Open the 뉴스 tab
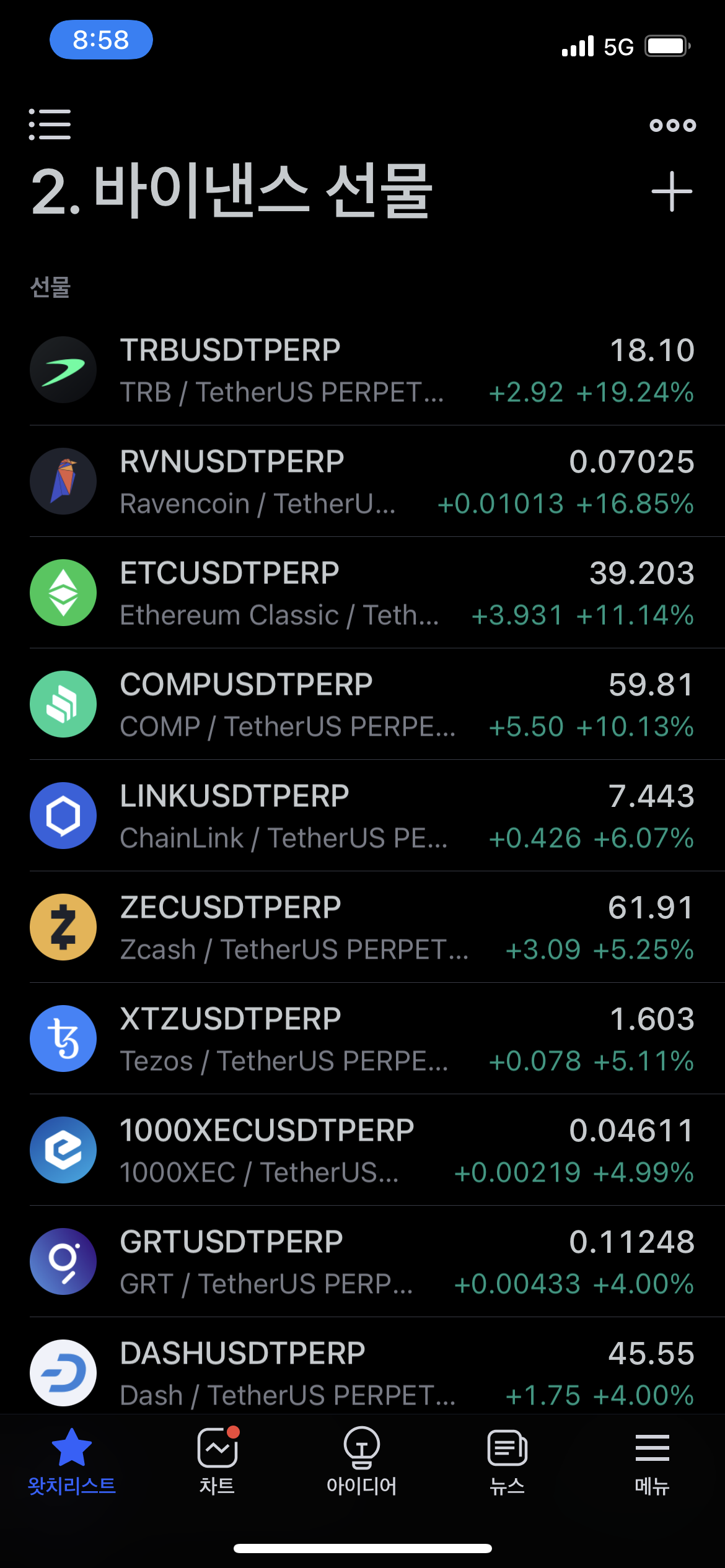725x1568 pixels. [x=507, y=1461]
